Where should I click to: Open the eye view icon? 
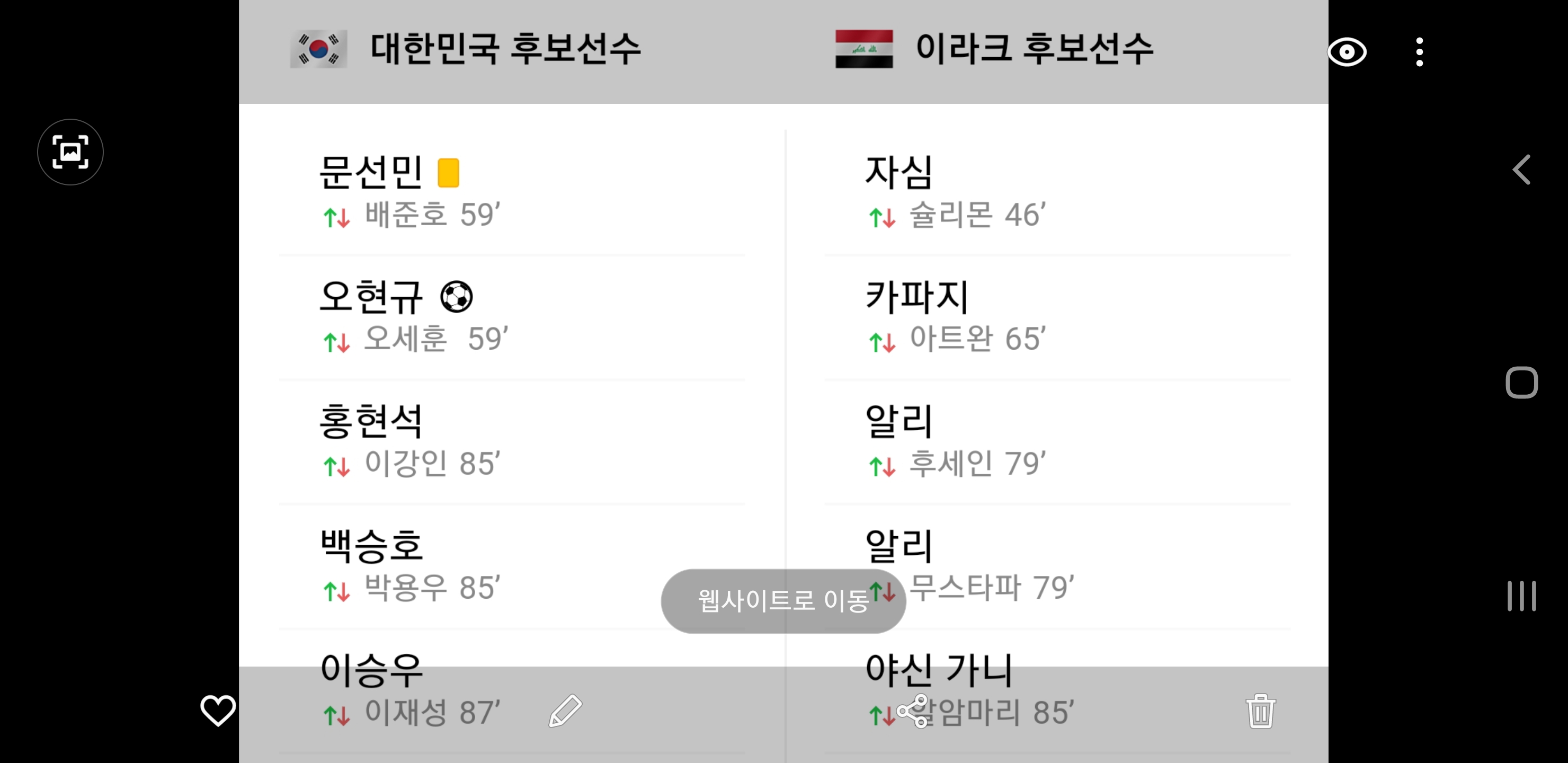[1347, 52]
